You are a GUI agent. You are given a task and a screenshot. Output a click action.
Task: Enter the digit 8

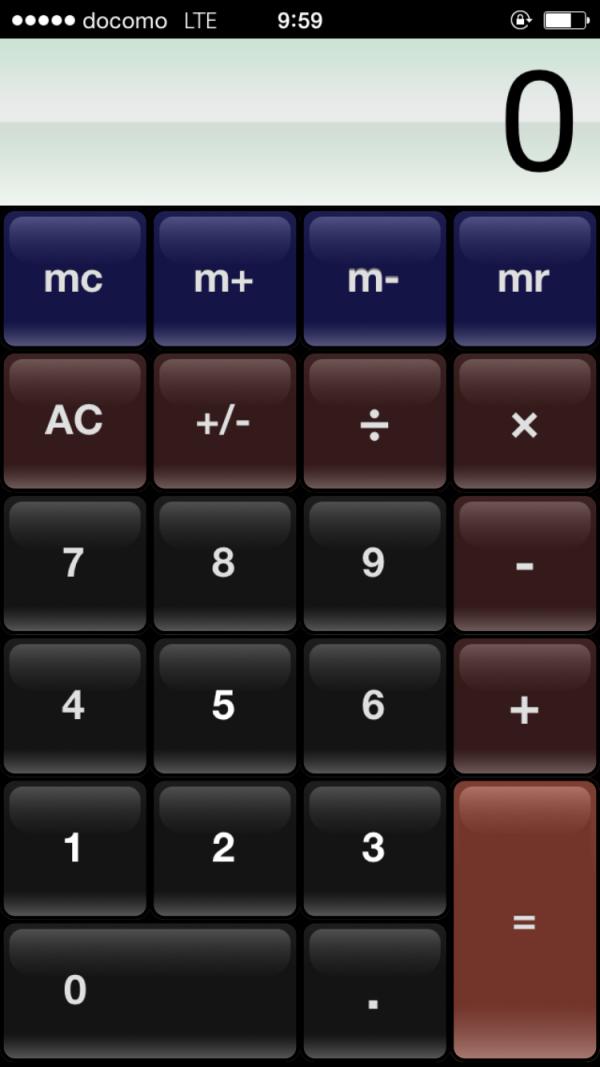[225, 563]
